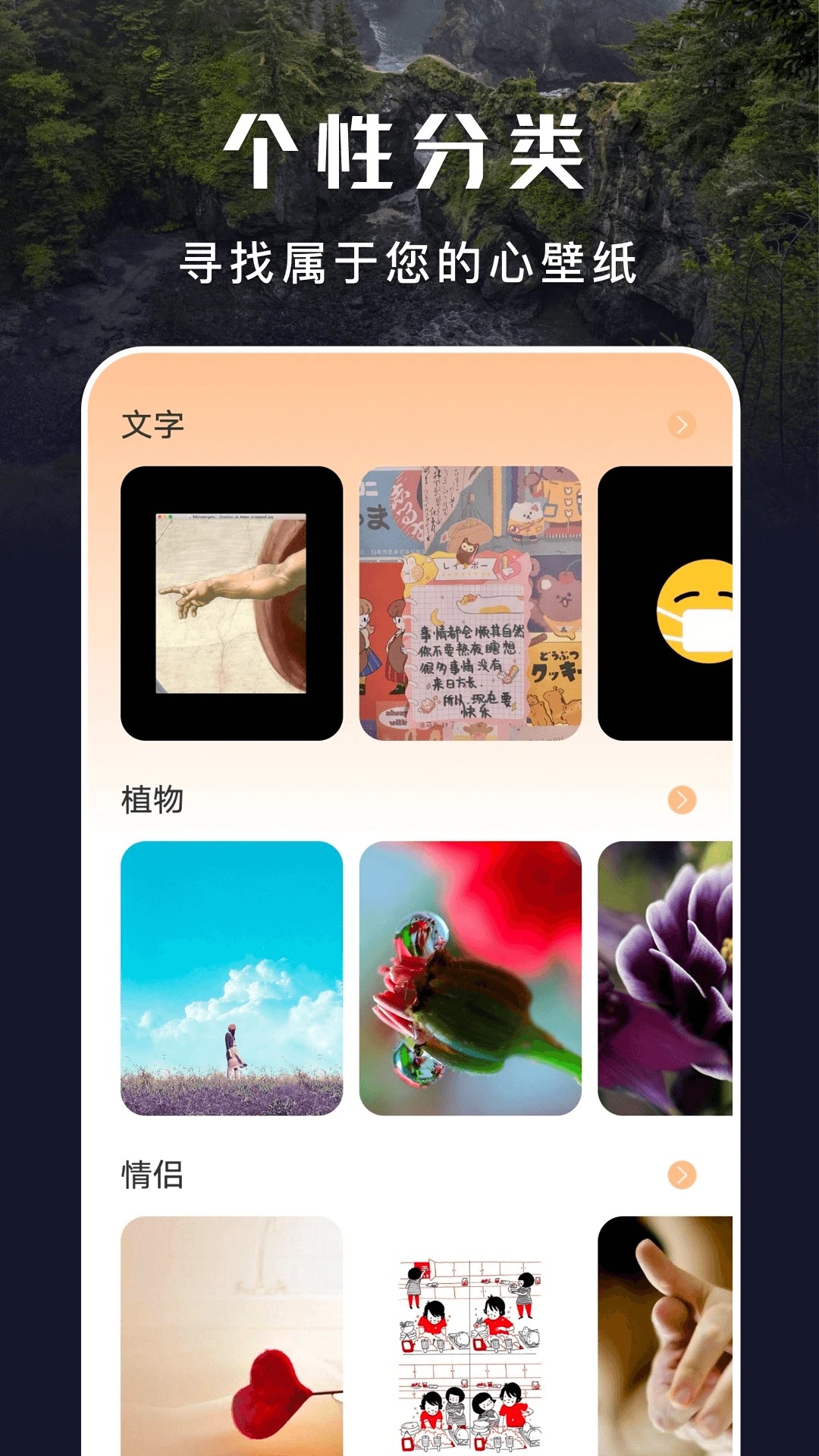Open the 文字 section via its arrow
Image resolution: width=819 pixels, height=1456 pixels.
pyautogui.click(x=682, y=425)
